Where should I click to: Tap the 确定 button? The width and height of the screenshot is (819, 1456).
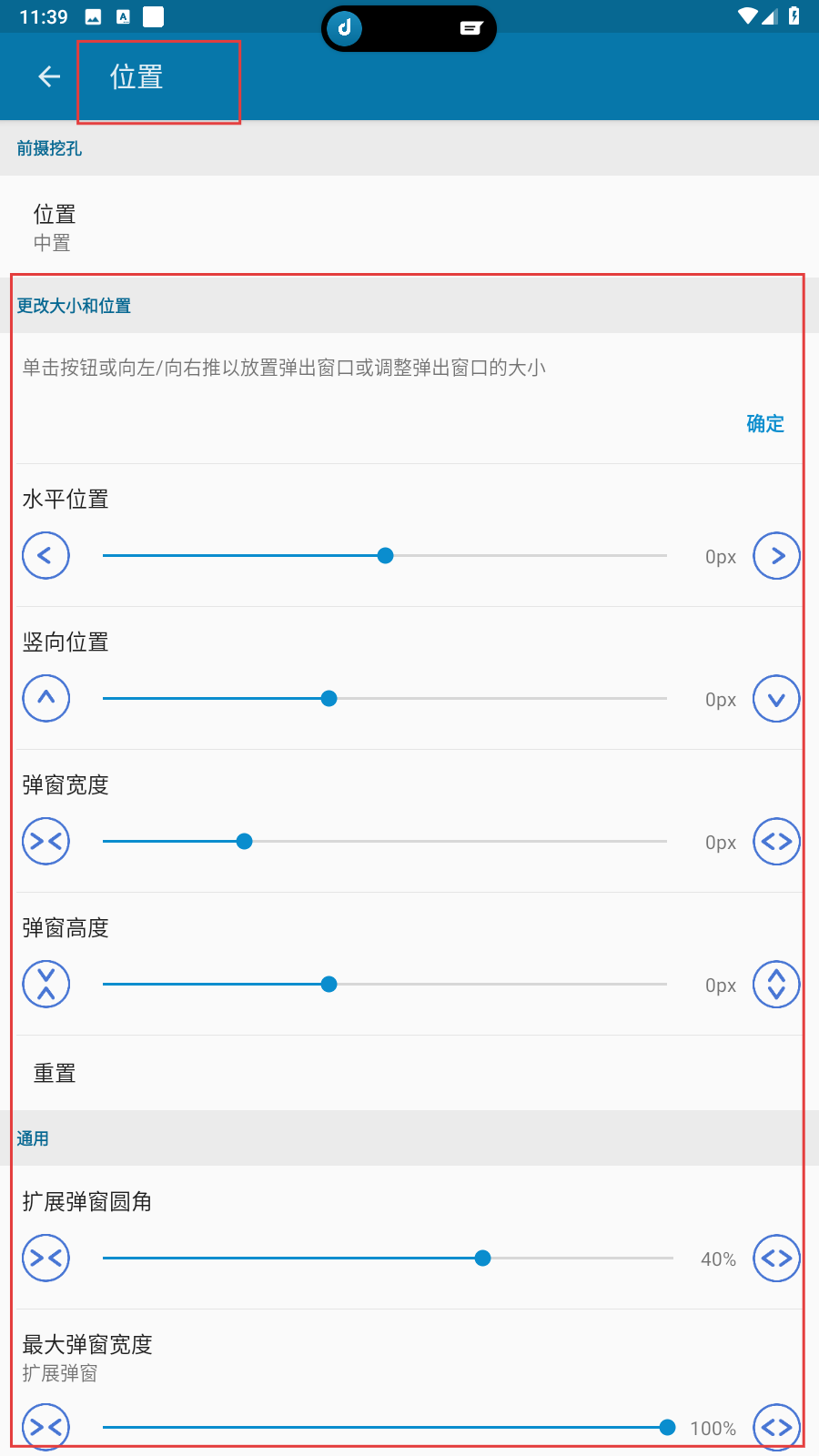pos(765,423)
